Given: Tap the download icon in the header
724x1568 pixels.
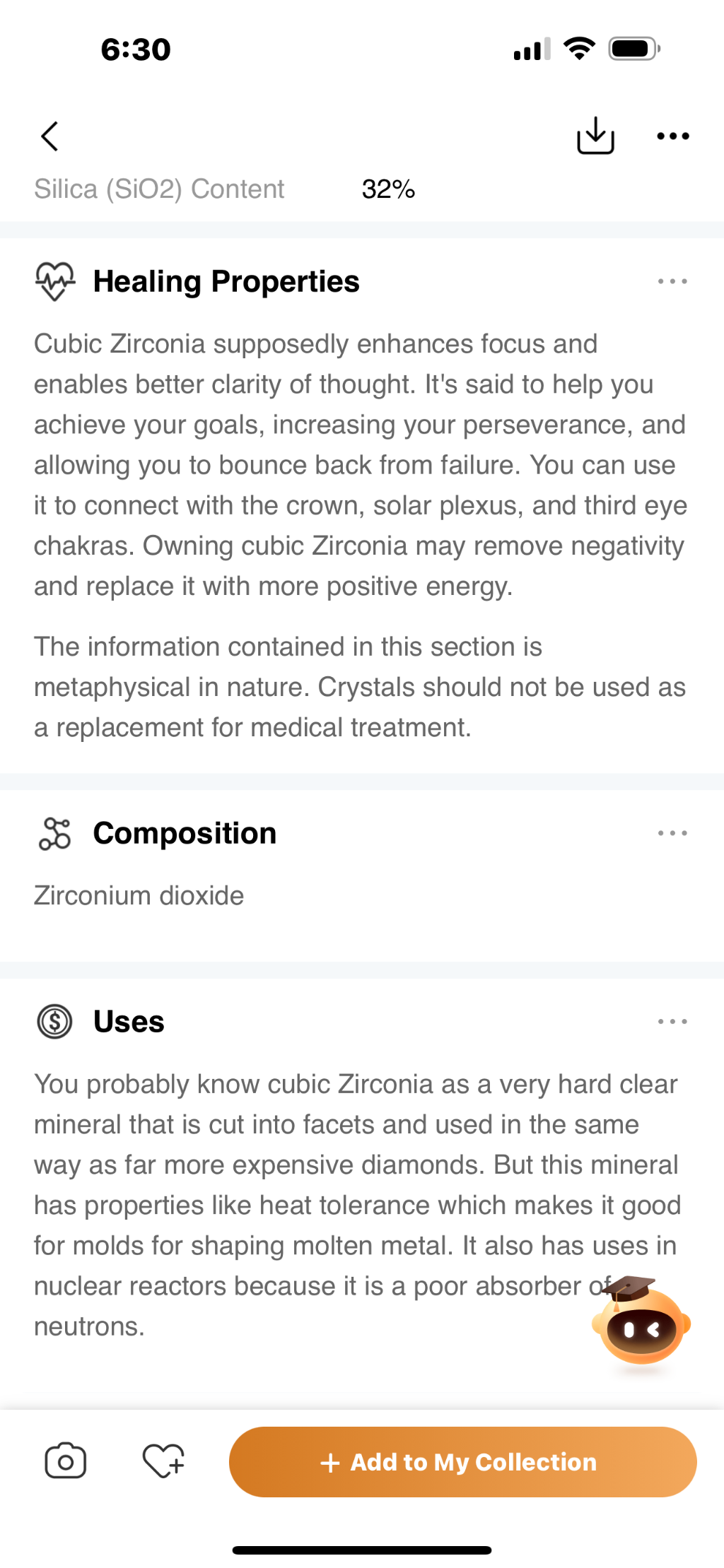Looking at the screenshot, I should click(595, 136).
